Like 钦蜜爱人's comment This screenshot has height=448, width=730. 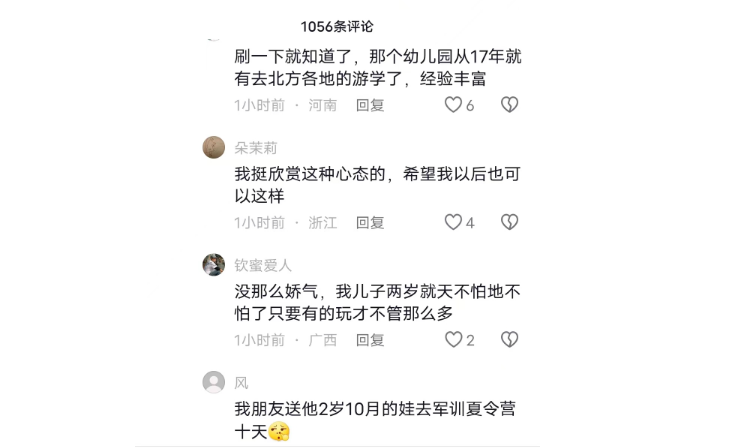coord(454,340)
